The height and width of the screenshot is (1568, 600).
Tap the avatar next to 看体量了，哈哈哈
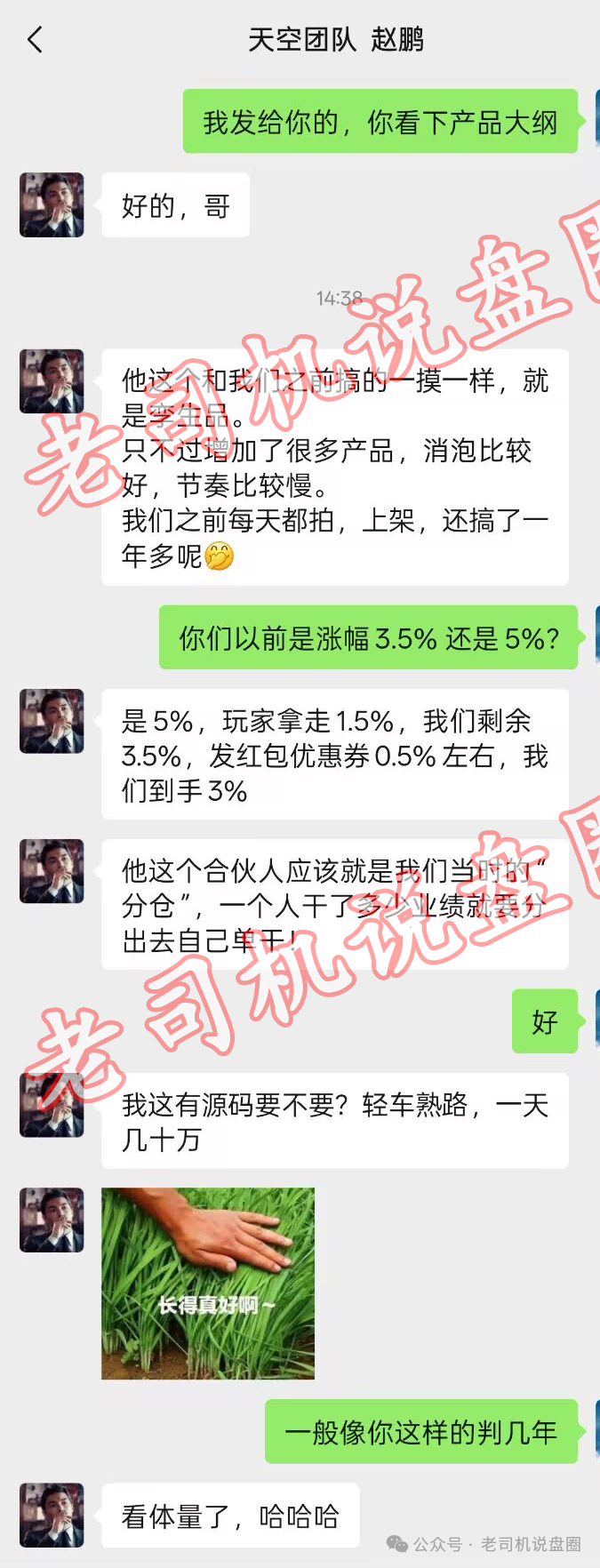coord(52,1515)
